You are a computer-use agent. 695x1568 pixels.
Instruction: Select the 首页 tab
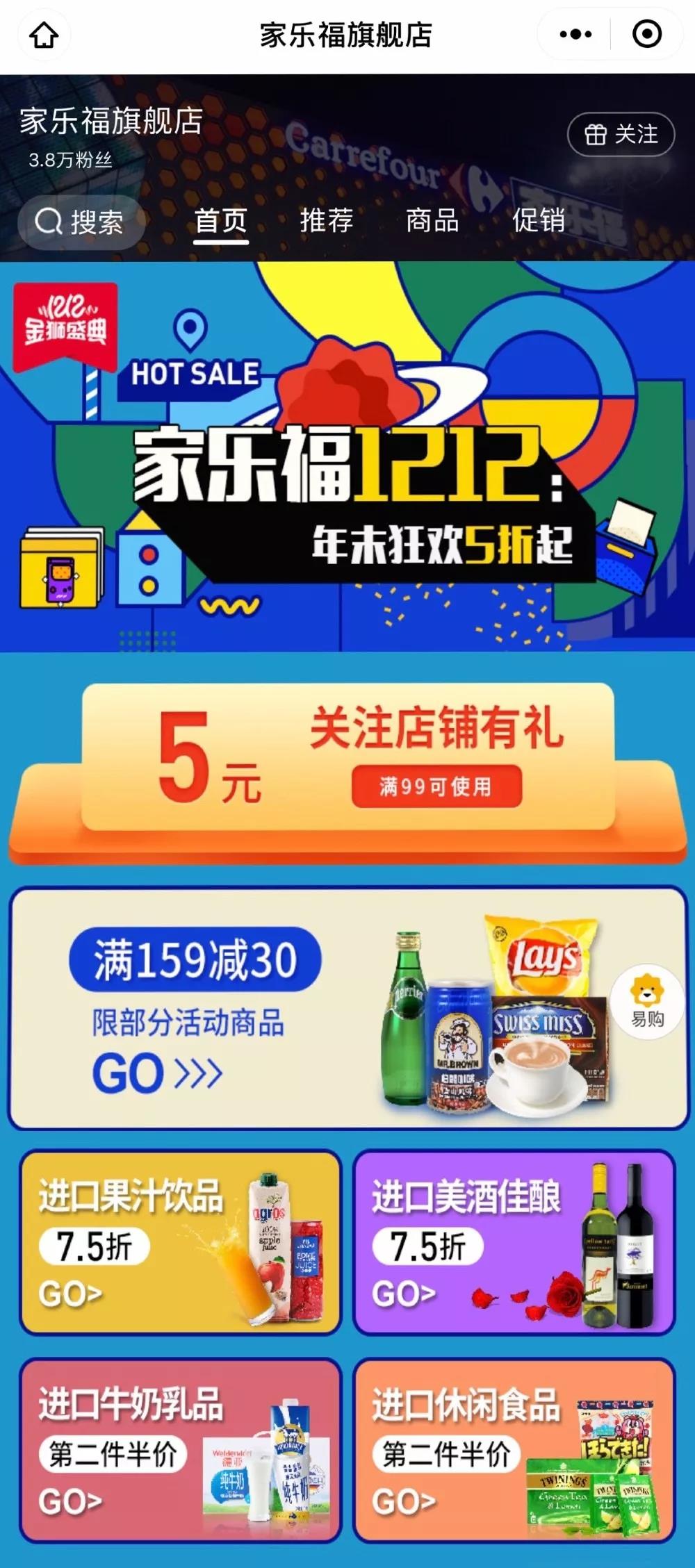221,221
